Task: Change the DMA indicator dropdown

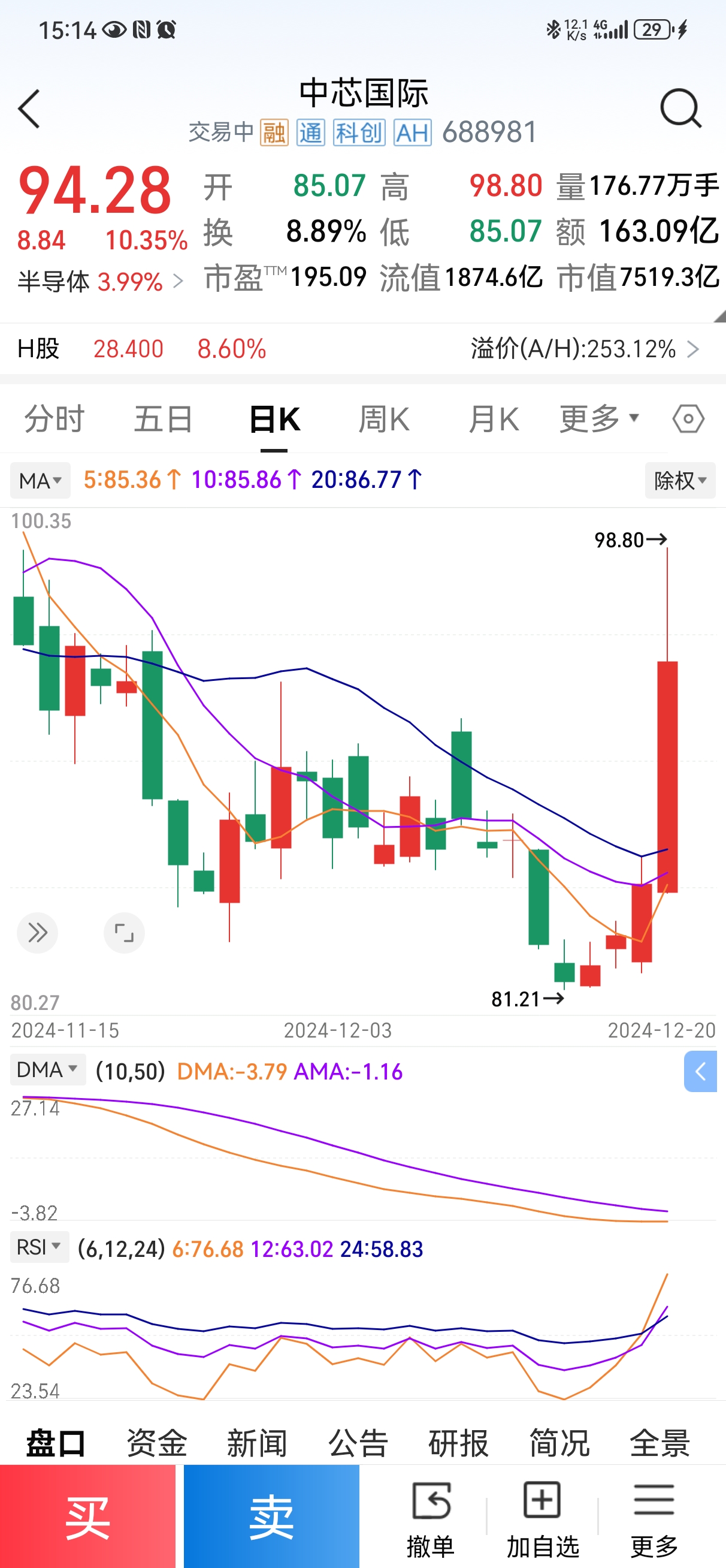Action: pos(47,1069)
